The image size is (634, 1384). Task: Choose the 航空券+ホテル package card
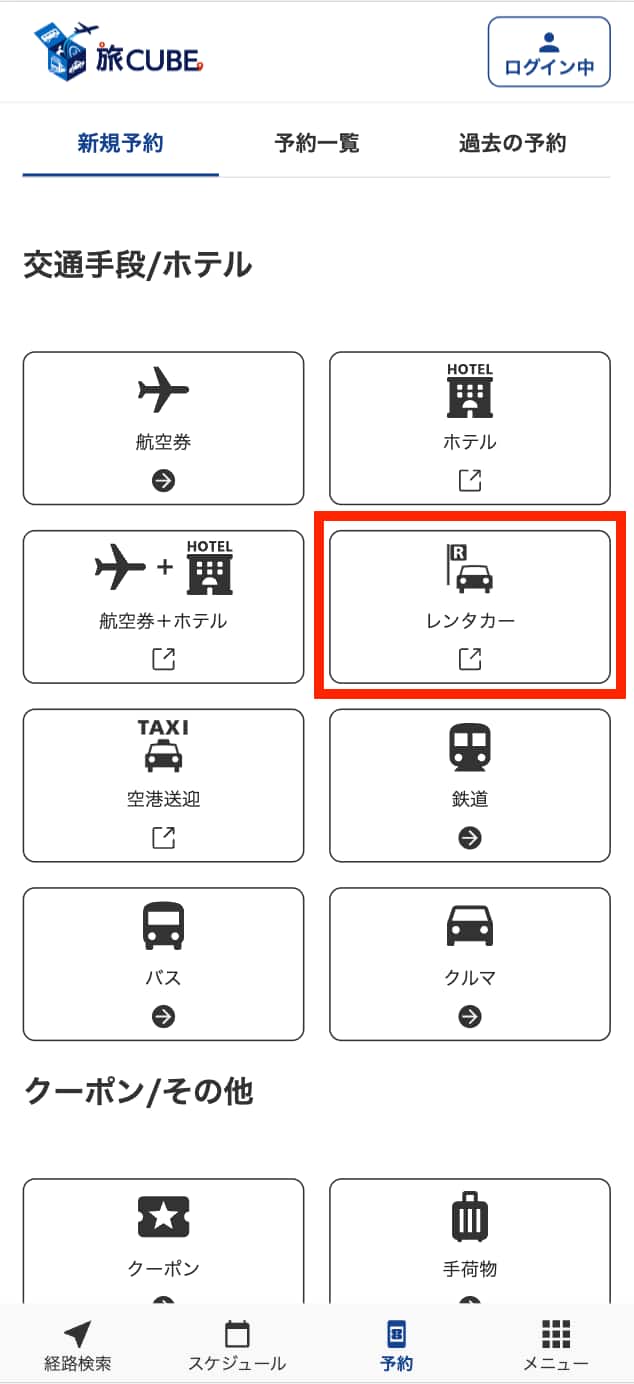tap(163, 607)
